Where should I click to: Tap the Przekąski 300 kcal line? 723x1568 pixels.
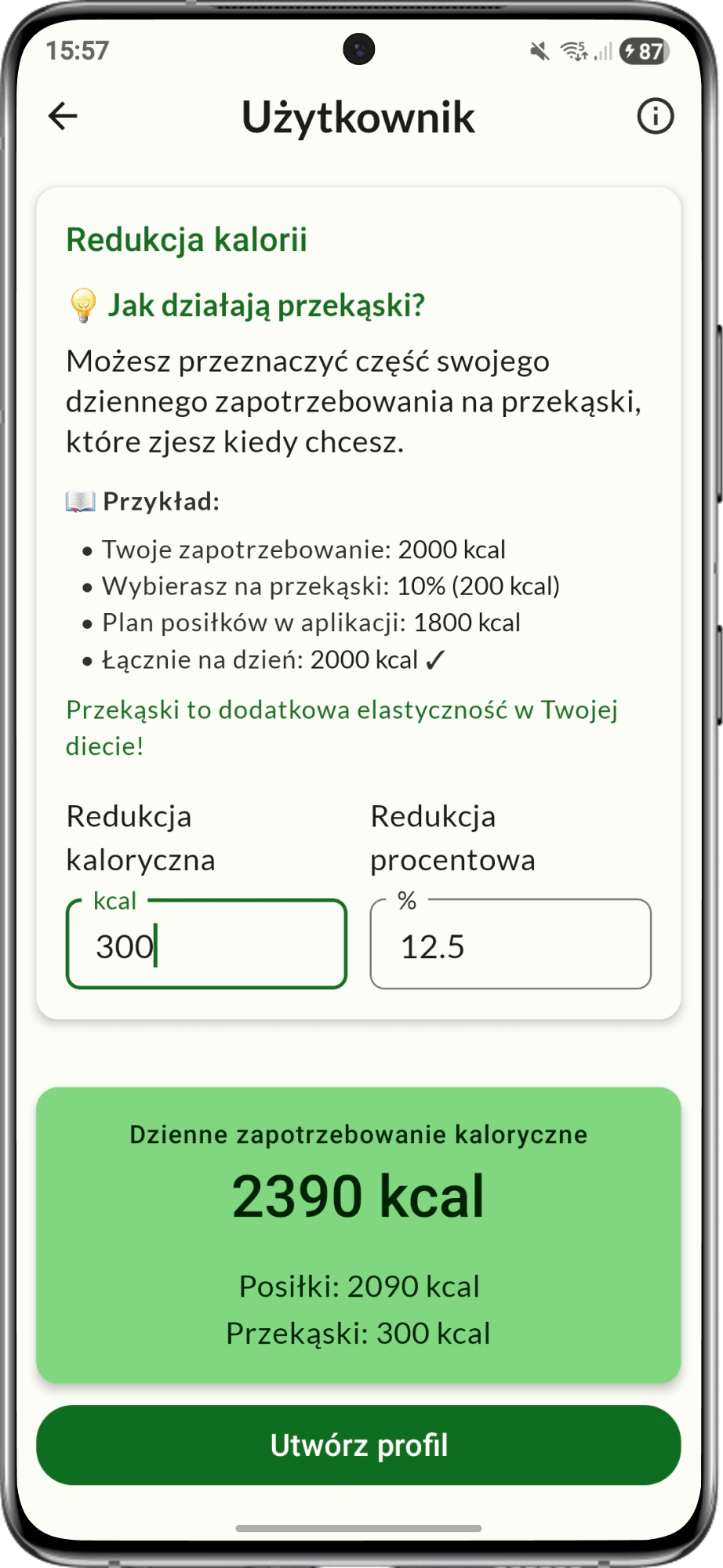click(x=361, y=1333)
